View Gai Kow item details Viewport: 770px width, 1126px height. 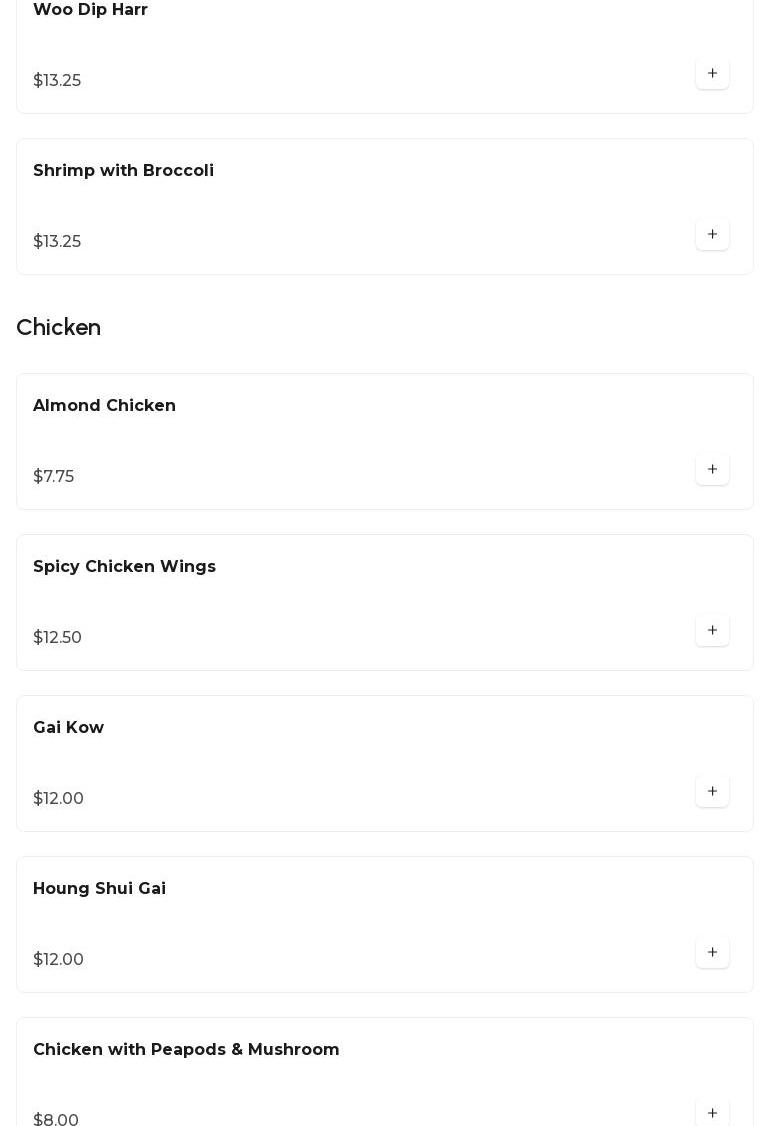68,728
